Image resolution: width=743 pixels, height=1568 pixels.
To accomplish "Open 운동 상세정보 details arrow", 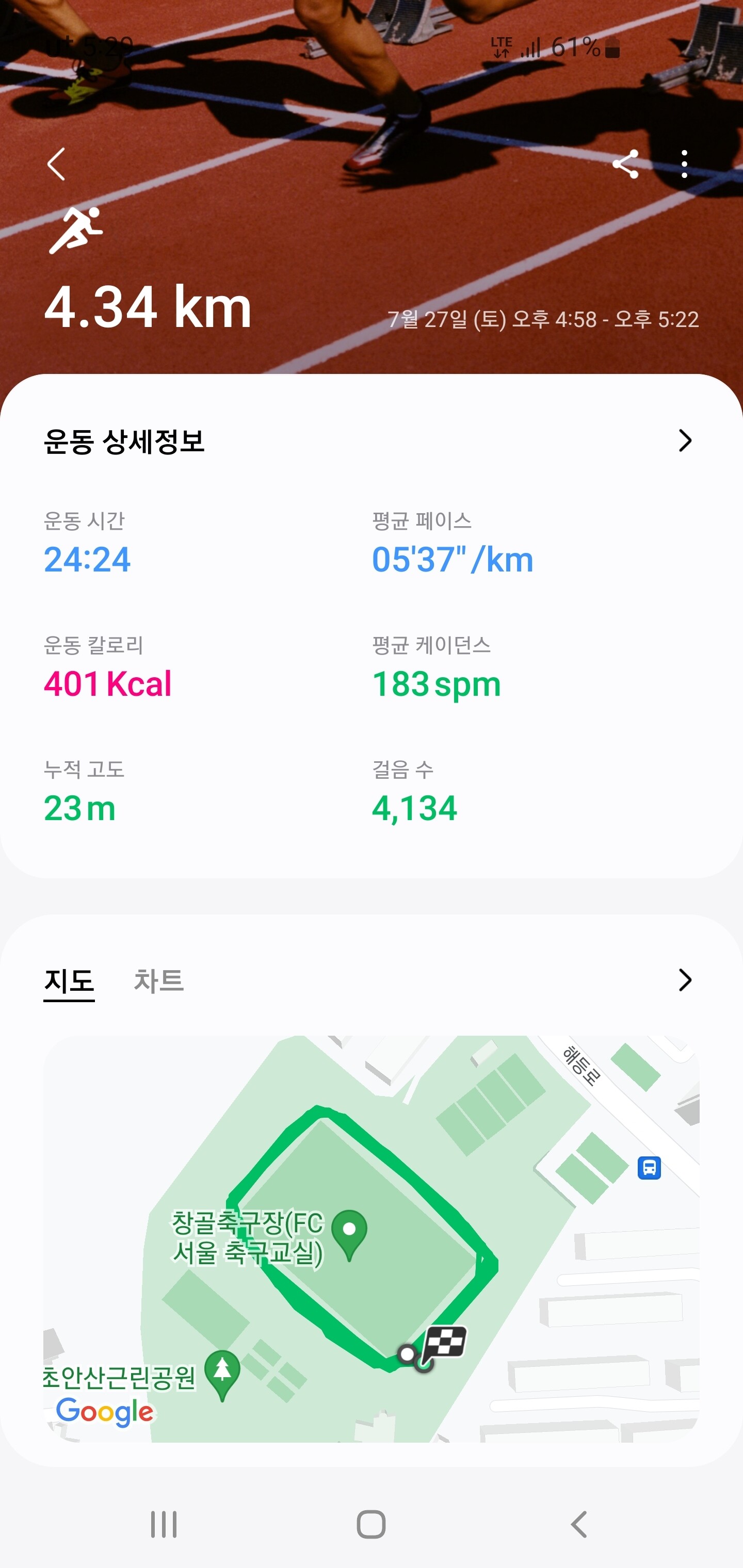I will [x=685, y=440].
